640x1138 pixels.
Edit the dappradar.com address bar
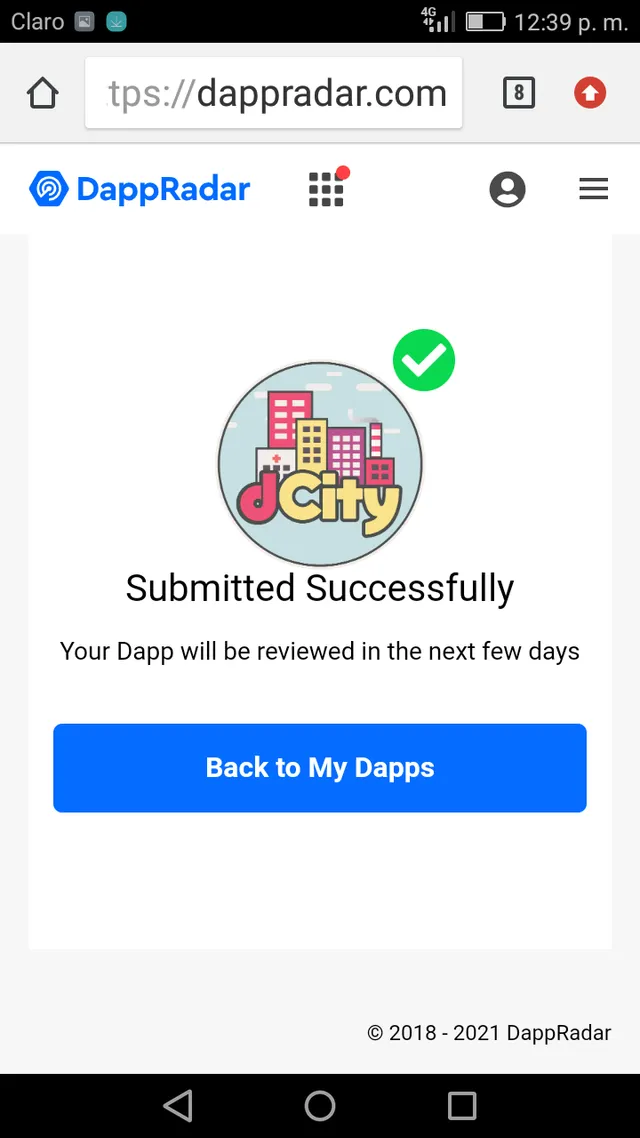point(275,94)
